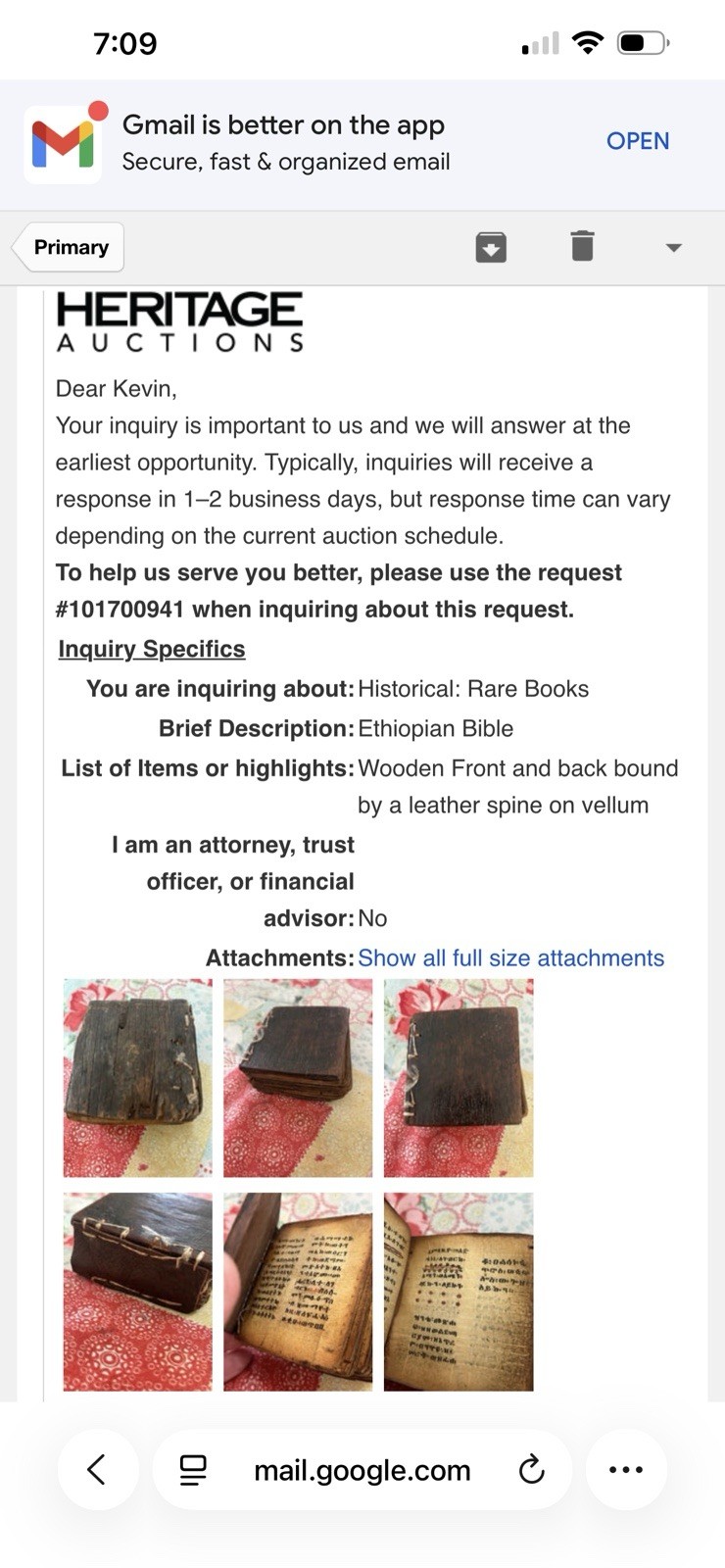The image size is (725, 1568).
Task: Open third attachment photo of book cover
Action: pos(459,1078)
